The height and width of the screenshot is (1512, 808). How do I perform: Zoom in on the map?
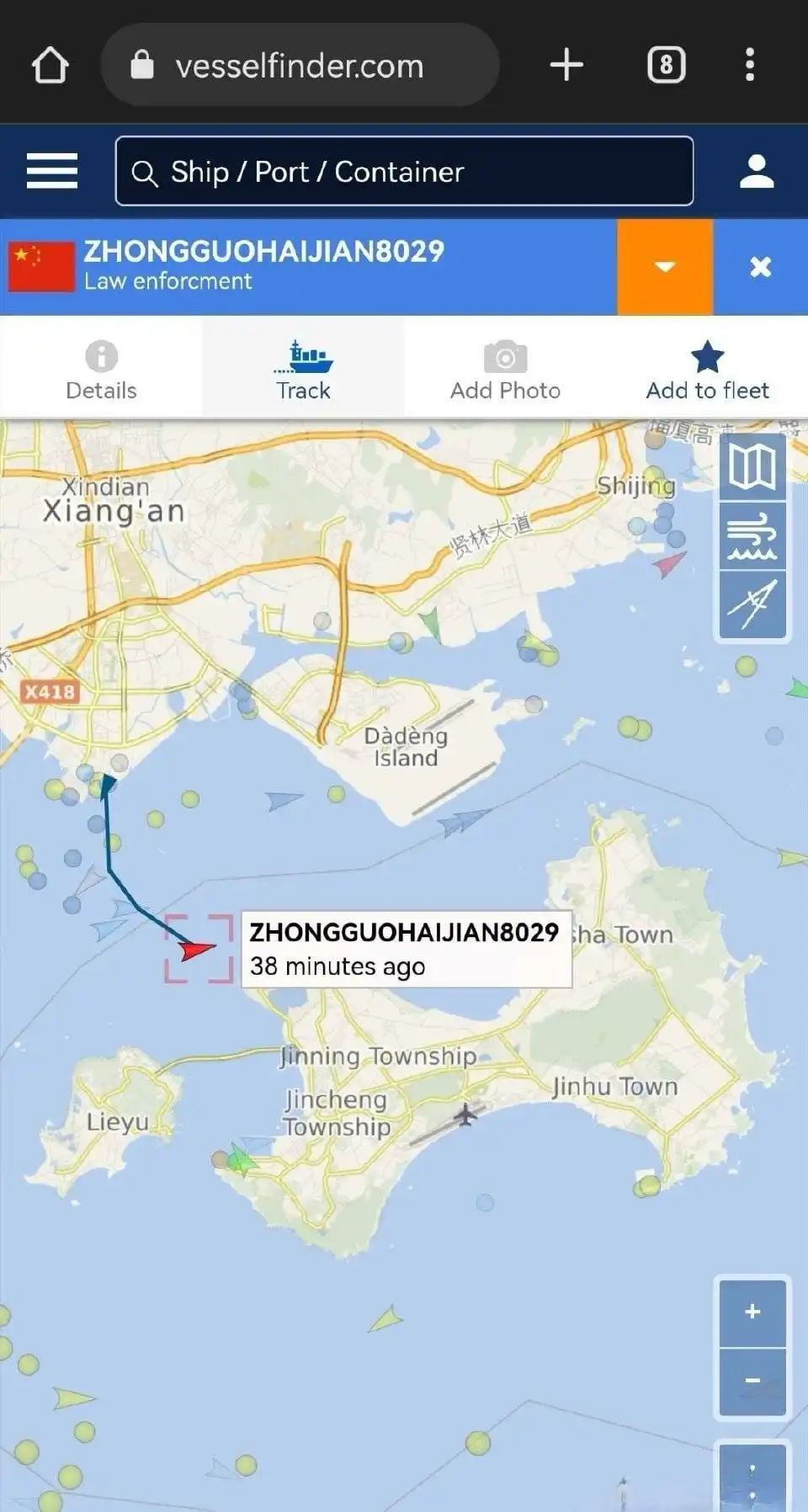tap(752, 1312)
